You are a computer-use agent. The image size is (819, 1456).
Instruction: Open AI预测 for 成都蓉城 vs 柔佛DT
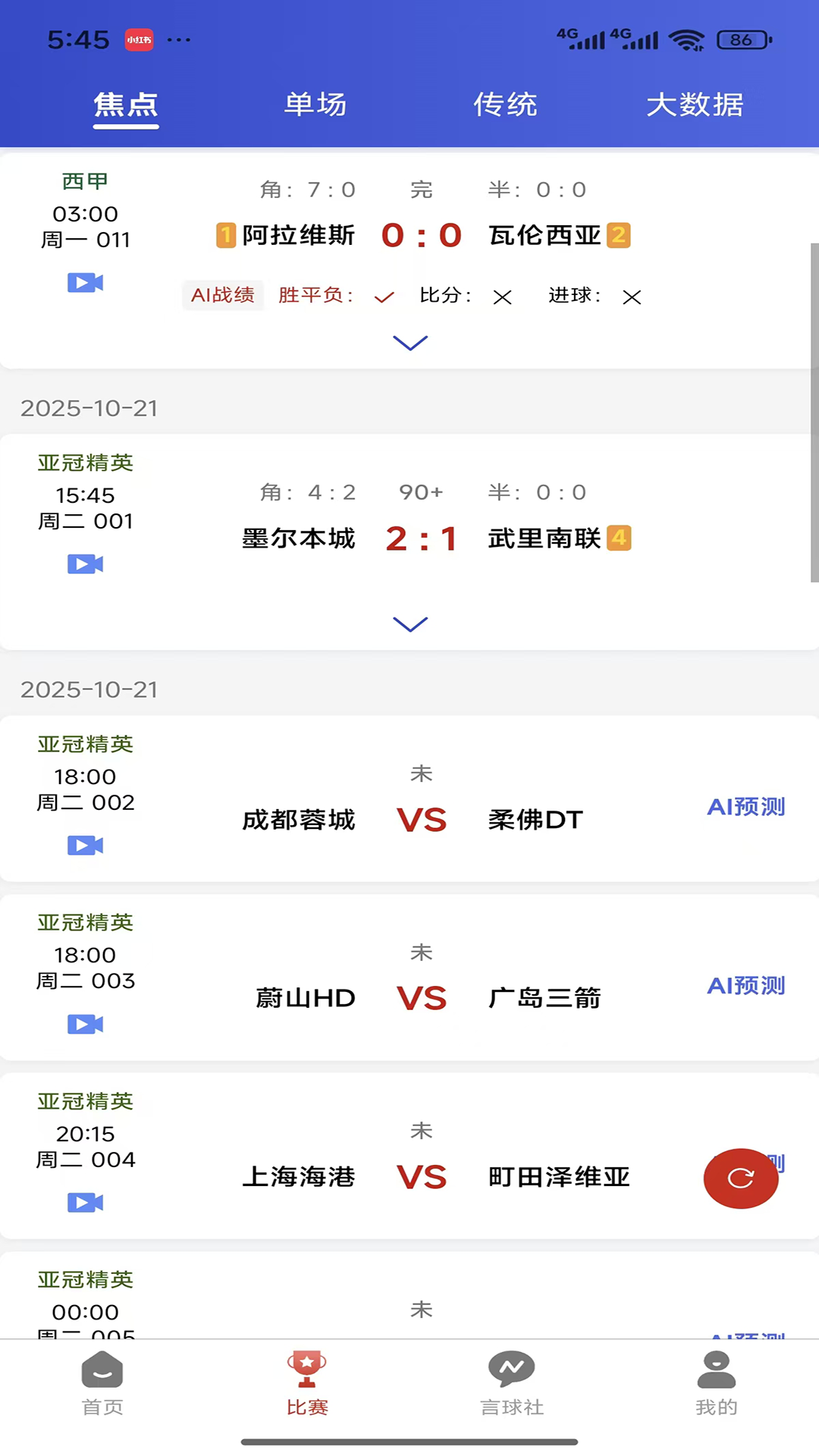tap(745, 807)
